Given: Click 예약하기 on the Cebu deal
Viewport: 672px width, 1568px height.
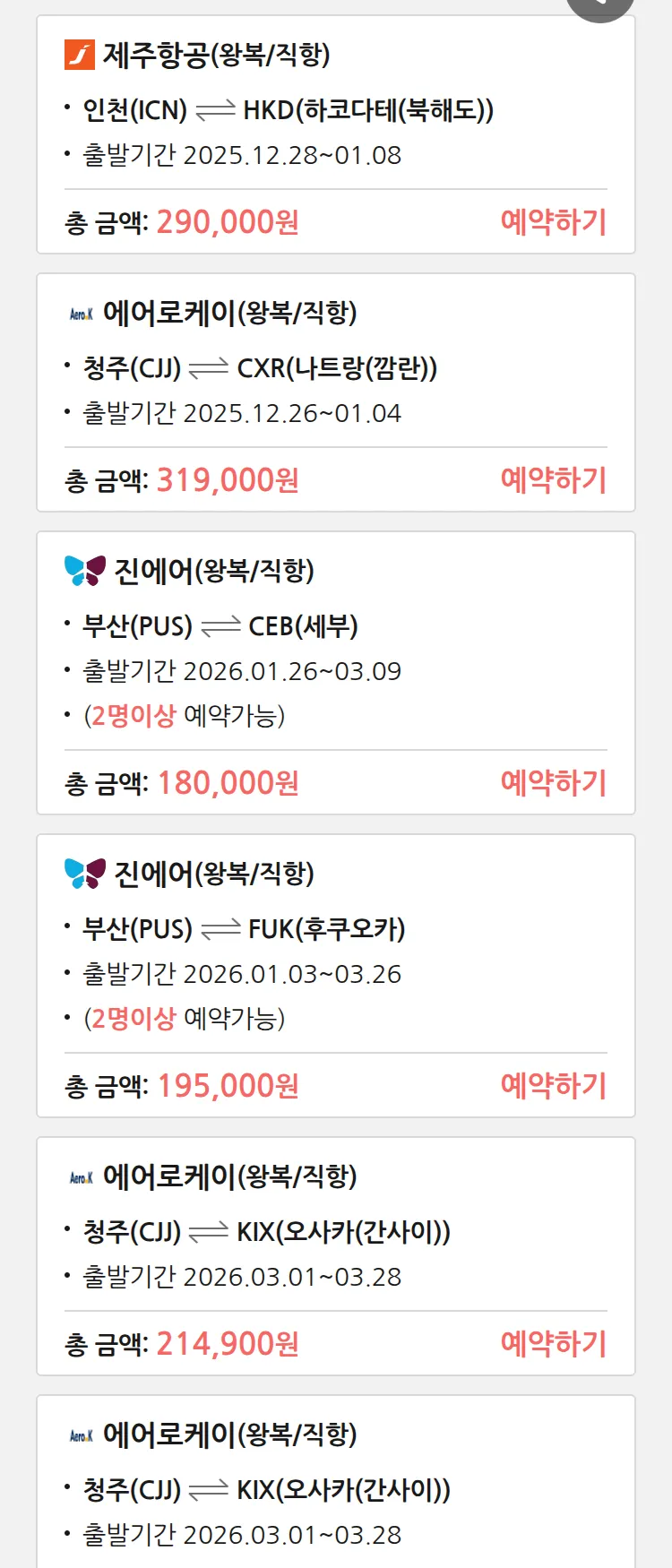Looking at the screenshot, I should [x=555, y=783].
